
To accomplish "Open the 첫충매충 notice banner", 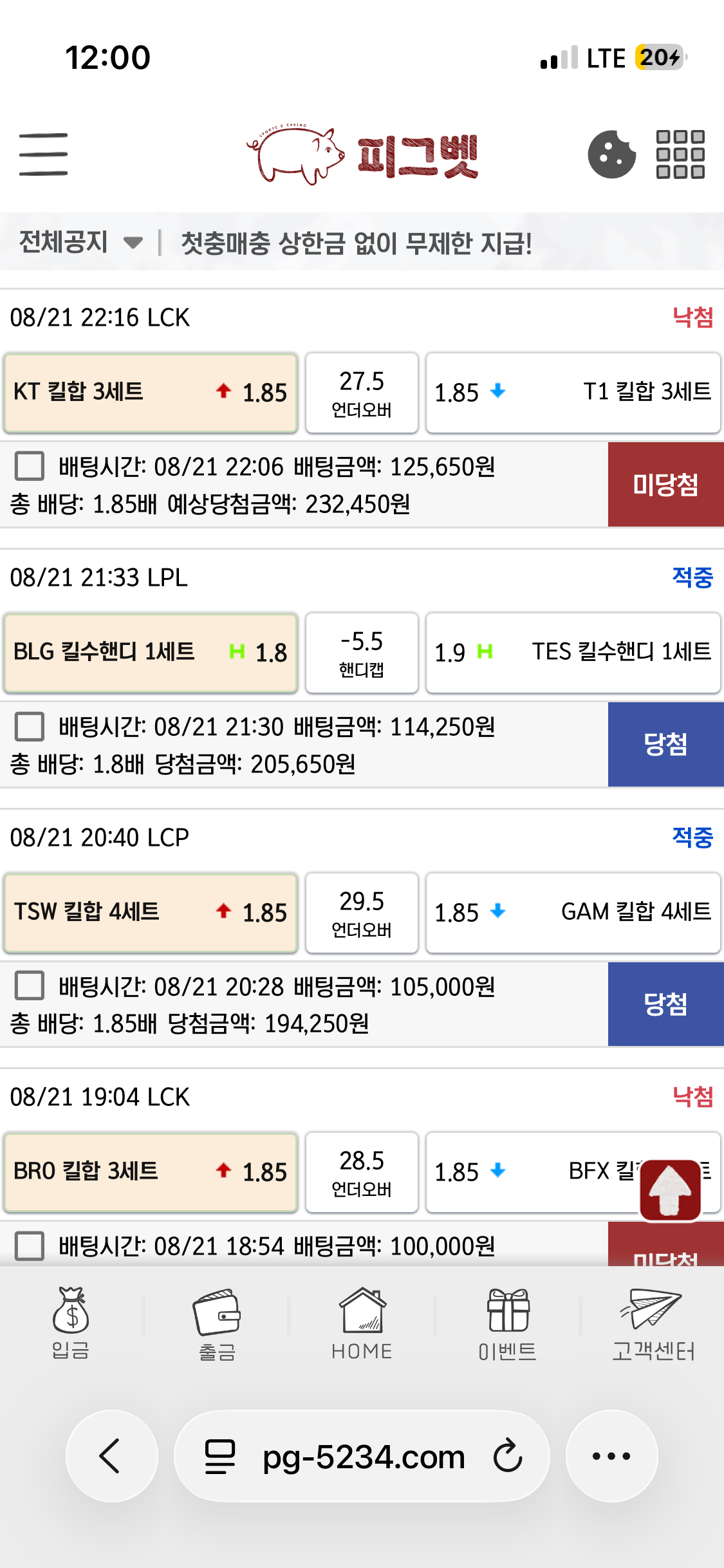I will click(357, 243).
